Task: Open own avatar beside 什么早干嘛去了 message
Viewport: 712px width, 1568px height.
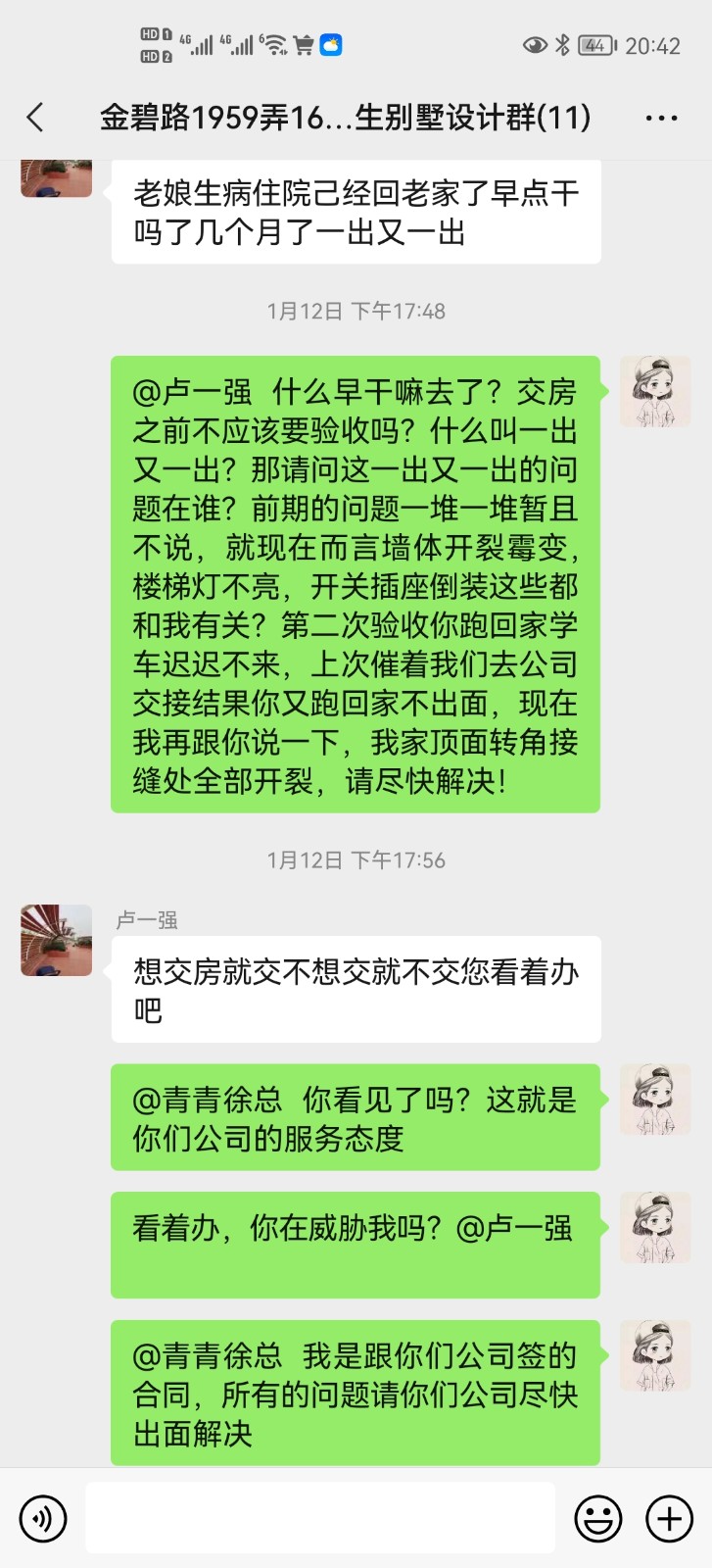Action: tap(655, 391)
